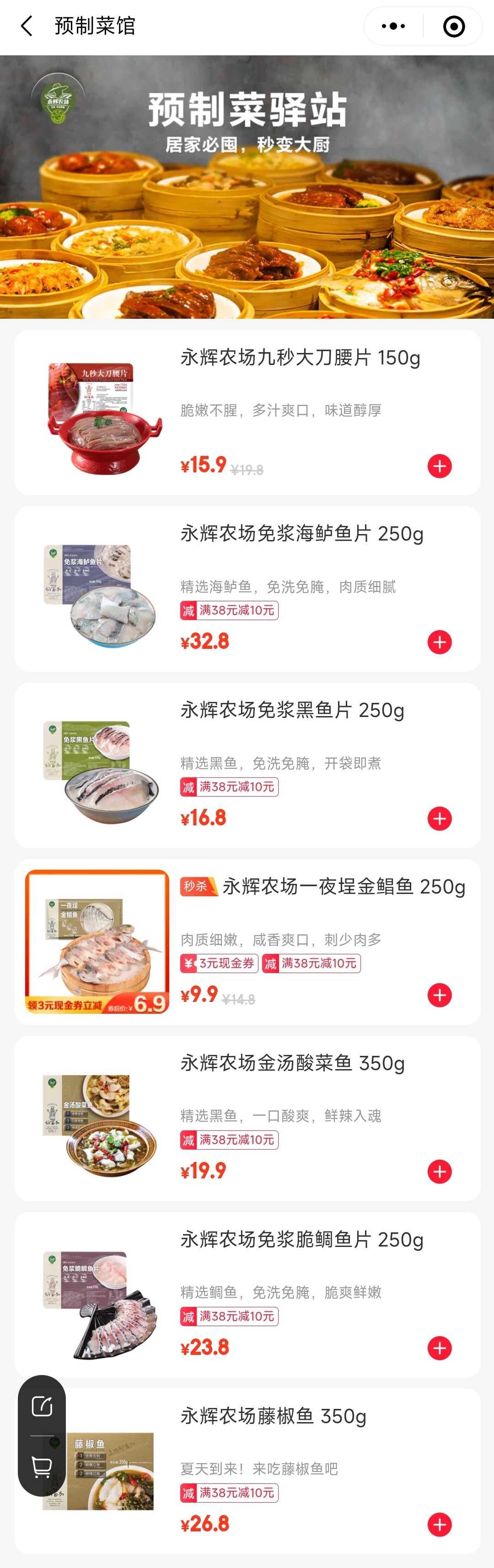View 免浆海鲈鱼片 product details
Screen dimensions: 494x1568
coord(301,534)
